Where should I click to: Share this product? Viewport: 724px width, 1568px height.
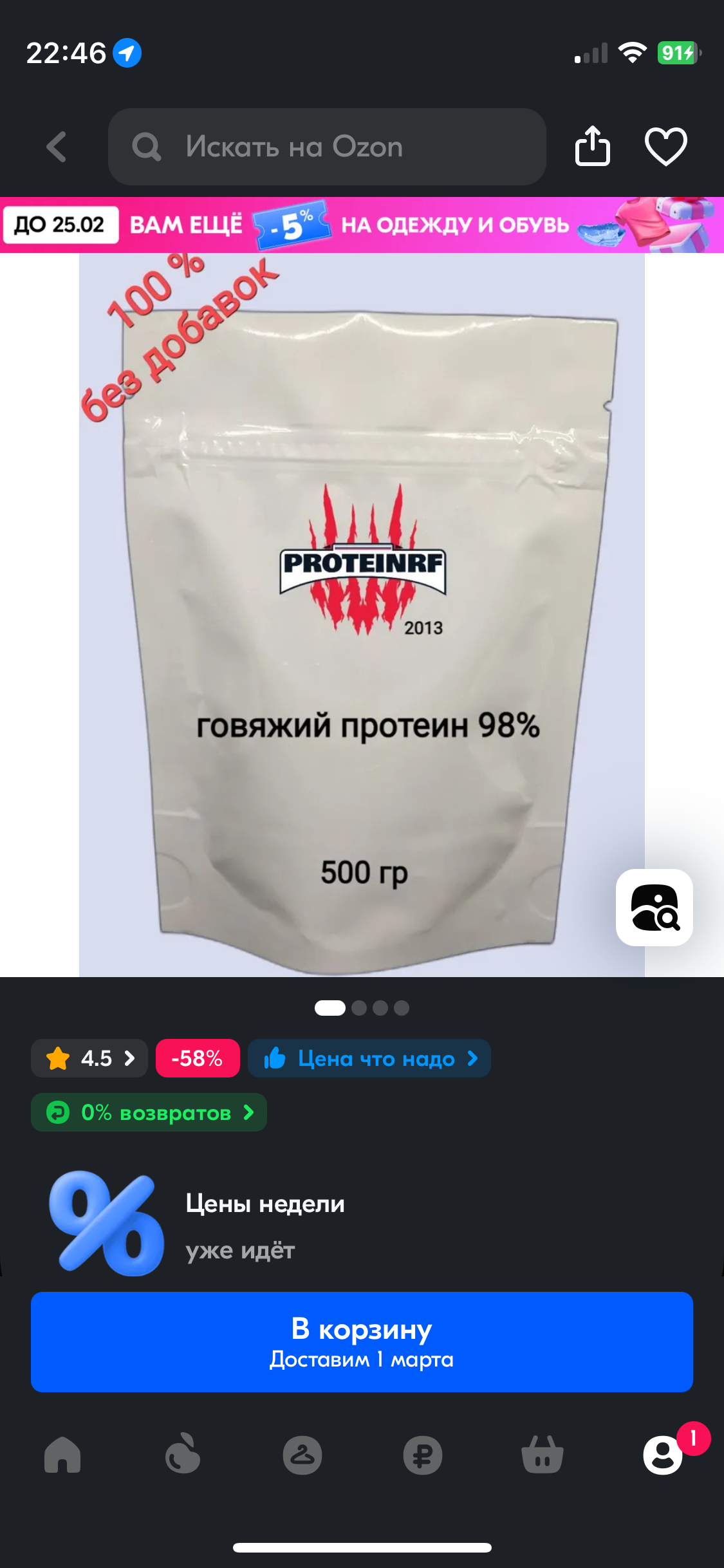(592, 146)
